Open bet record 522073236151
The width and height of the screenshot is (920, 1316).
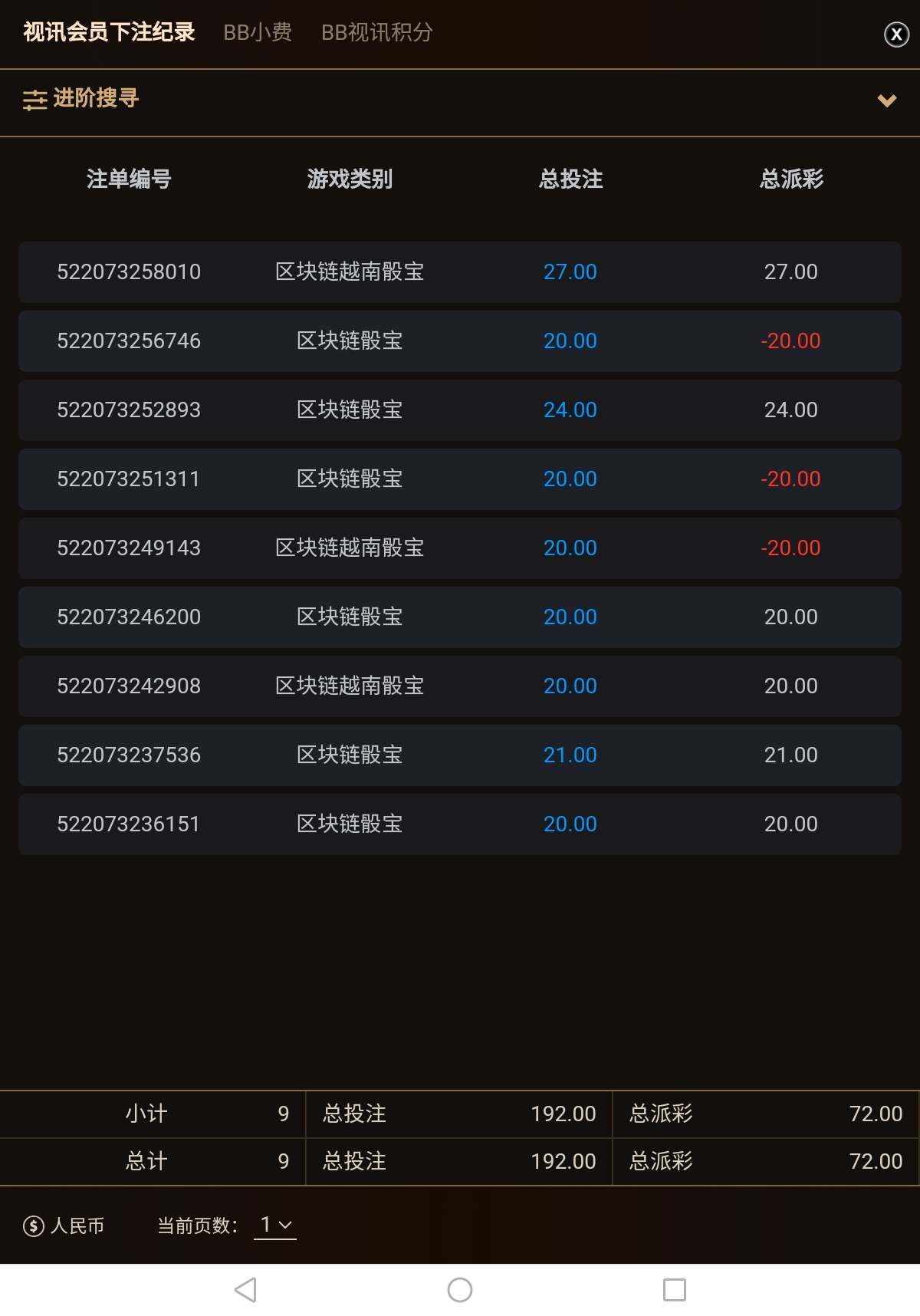[x=129, y=824]
